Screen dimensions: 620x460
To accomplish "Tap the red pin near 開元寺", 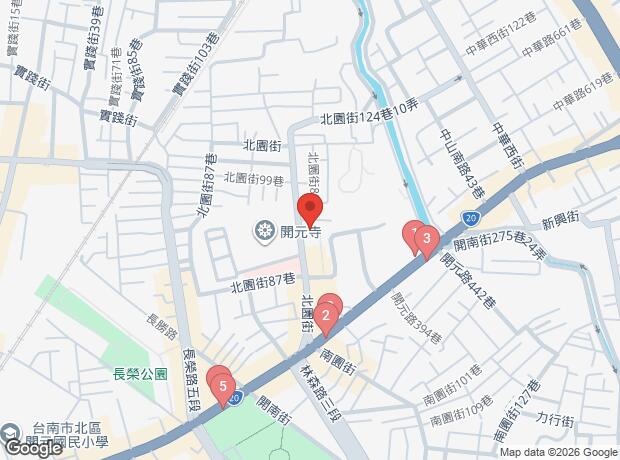I will tap(310, 210).
